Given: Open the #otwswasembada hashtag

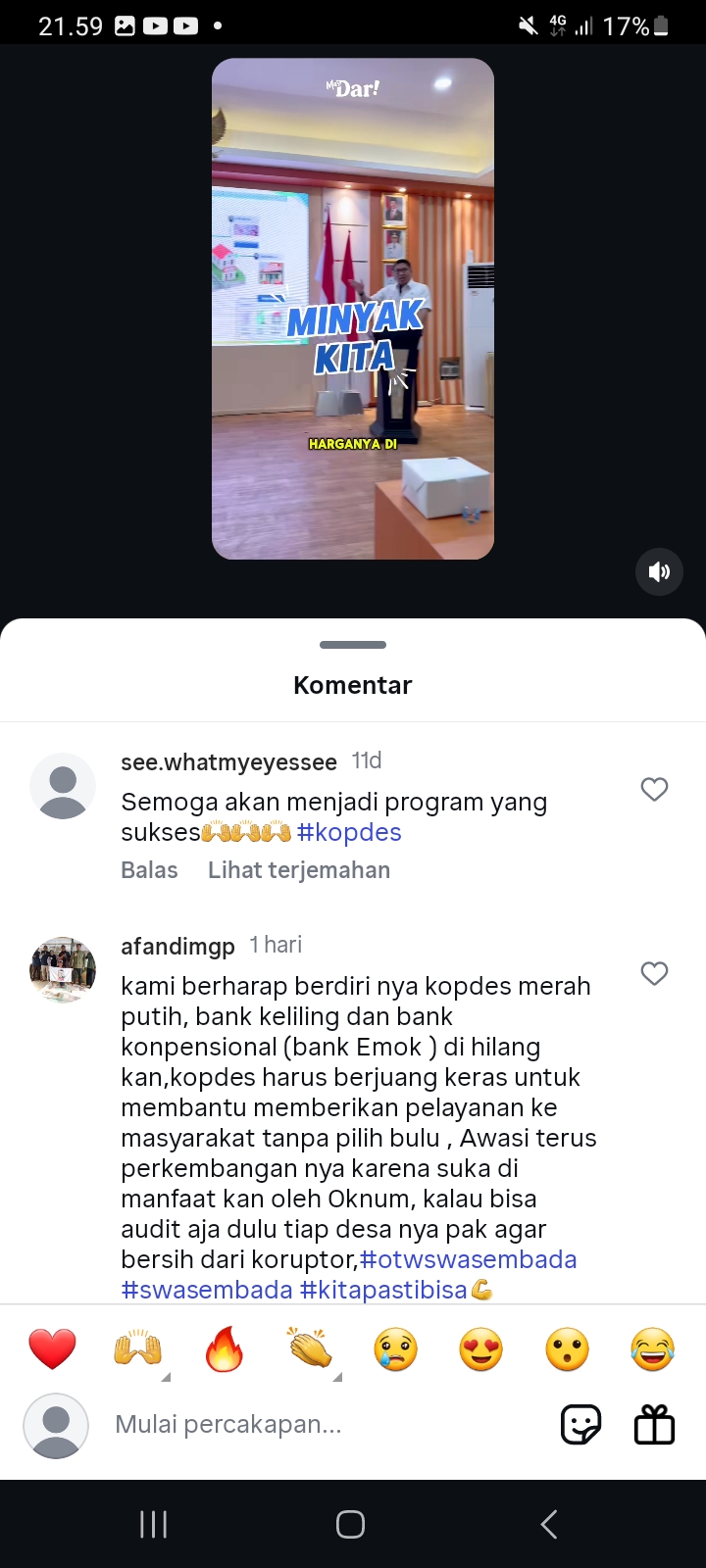Looking at the screenshot, I should 469,1259.
